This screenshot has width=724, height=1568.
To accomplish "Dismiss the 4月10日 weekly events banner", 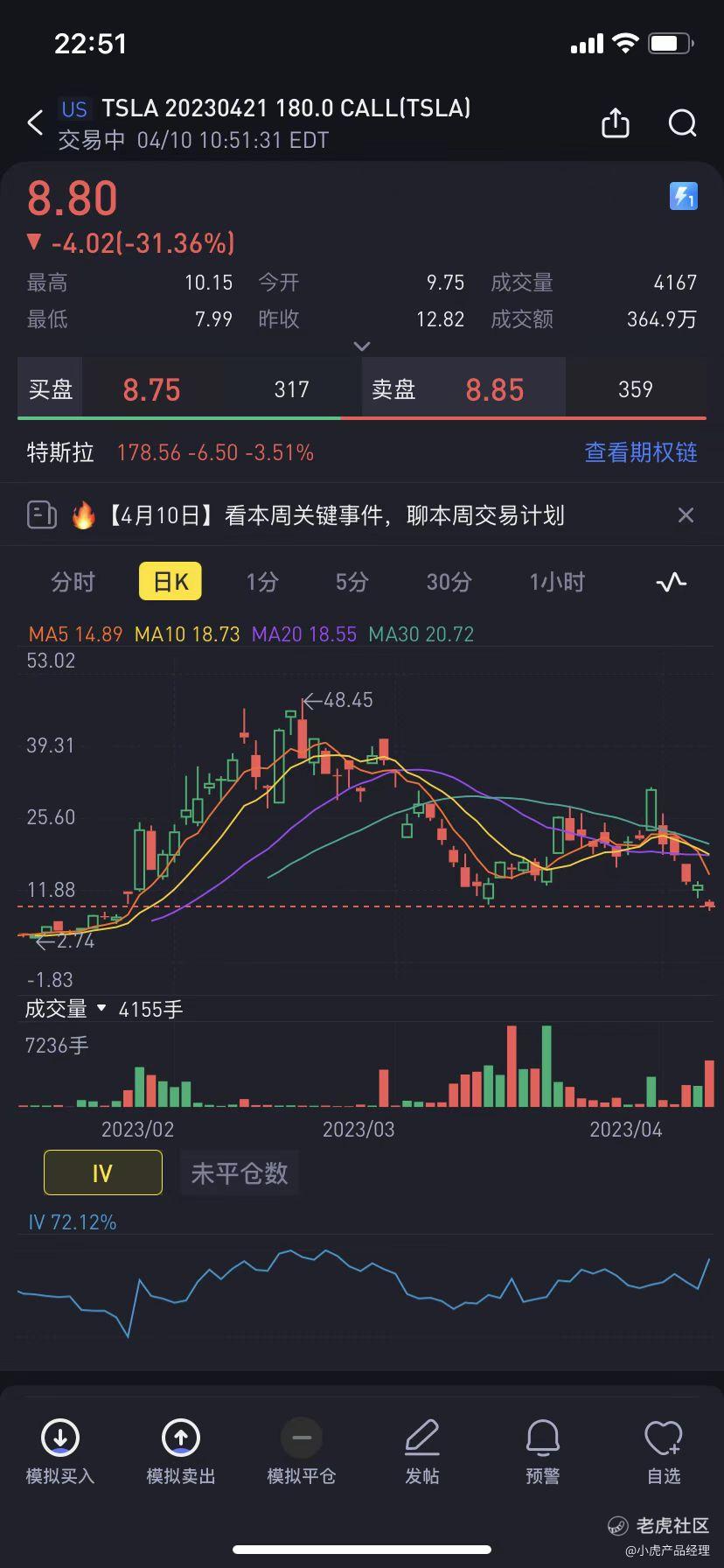I will click(x=686, y=515).
